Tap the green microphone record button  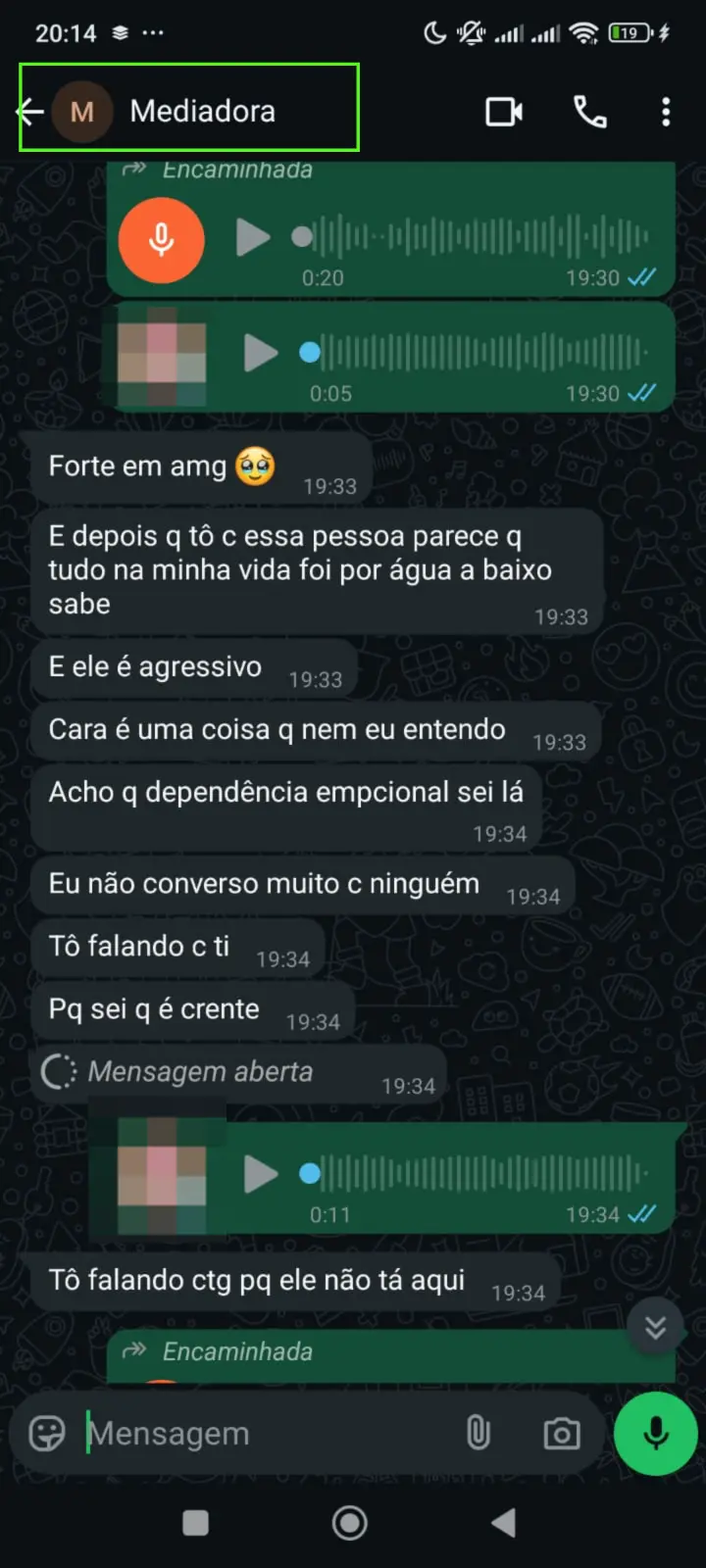tap(655, 1434)
